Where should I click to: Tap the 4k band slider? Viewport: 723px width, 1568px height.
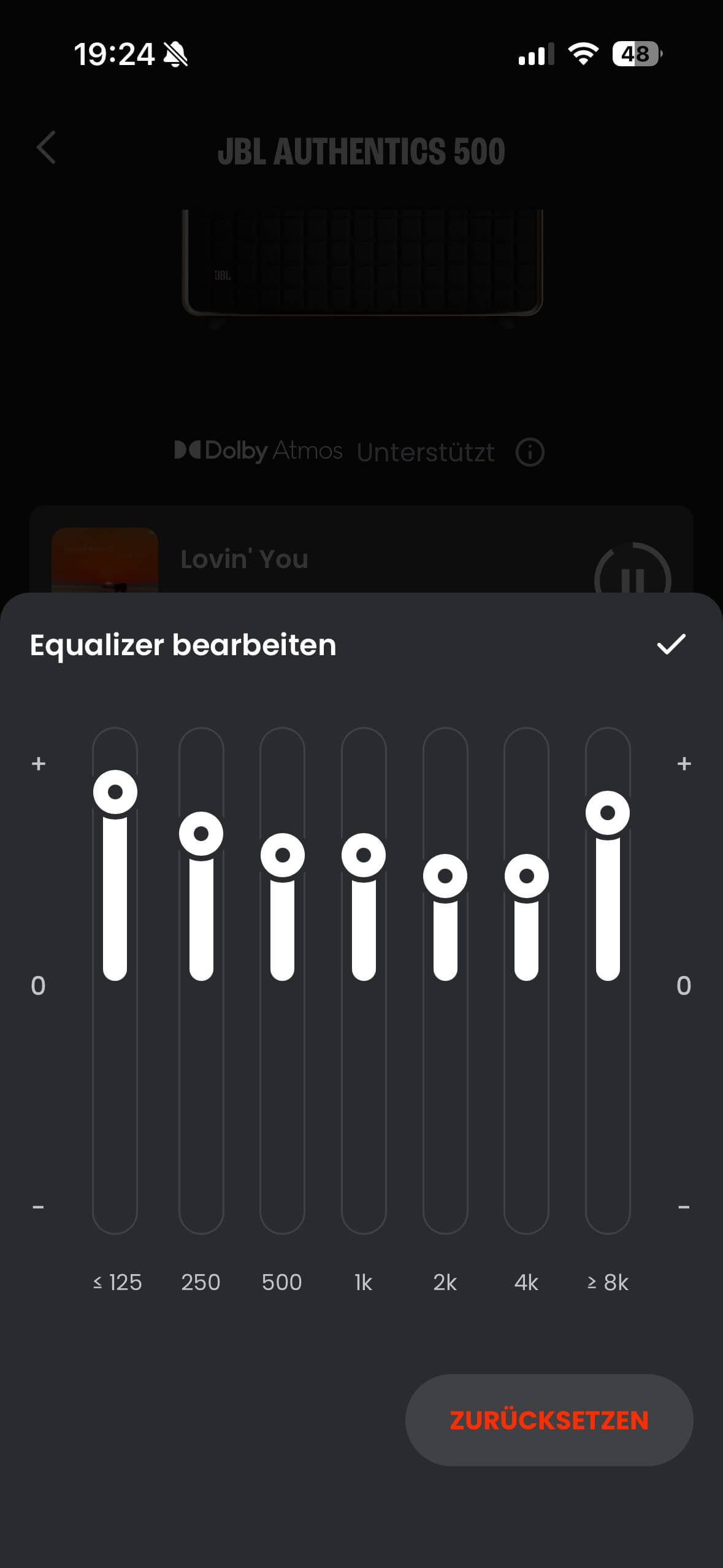click(527, 876)
